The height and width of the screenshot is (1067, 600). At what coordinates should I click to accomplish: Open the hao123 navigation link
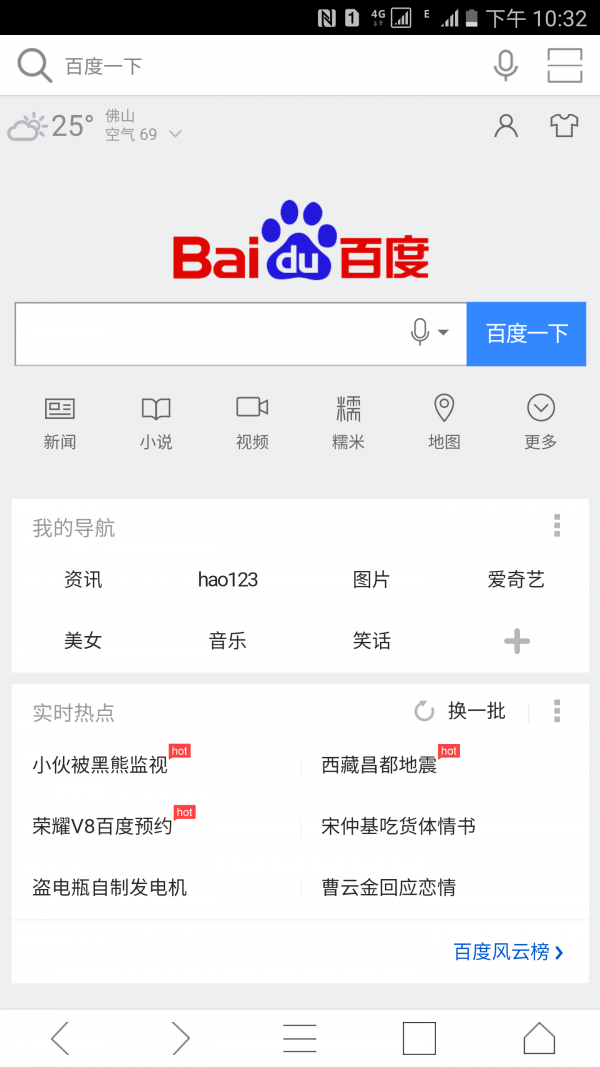pos(228,580)
